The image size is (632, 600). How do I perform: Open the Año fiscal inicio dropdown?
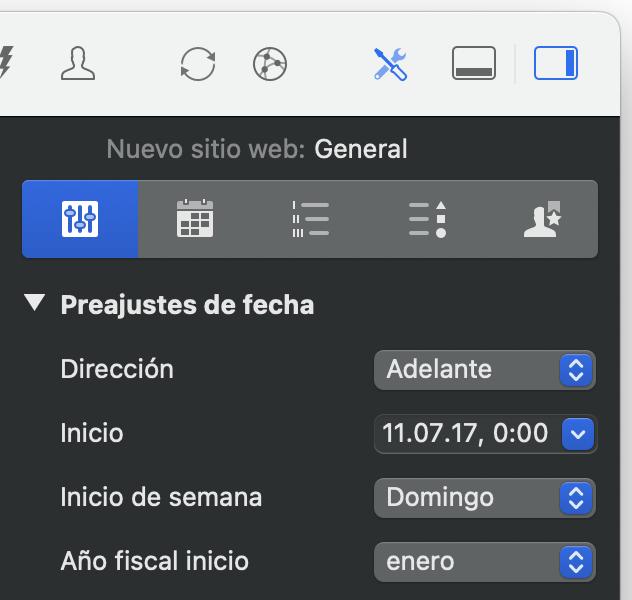tap(484, 561)
